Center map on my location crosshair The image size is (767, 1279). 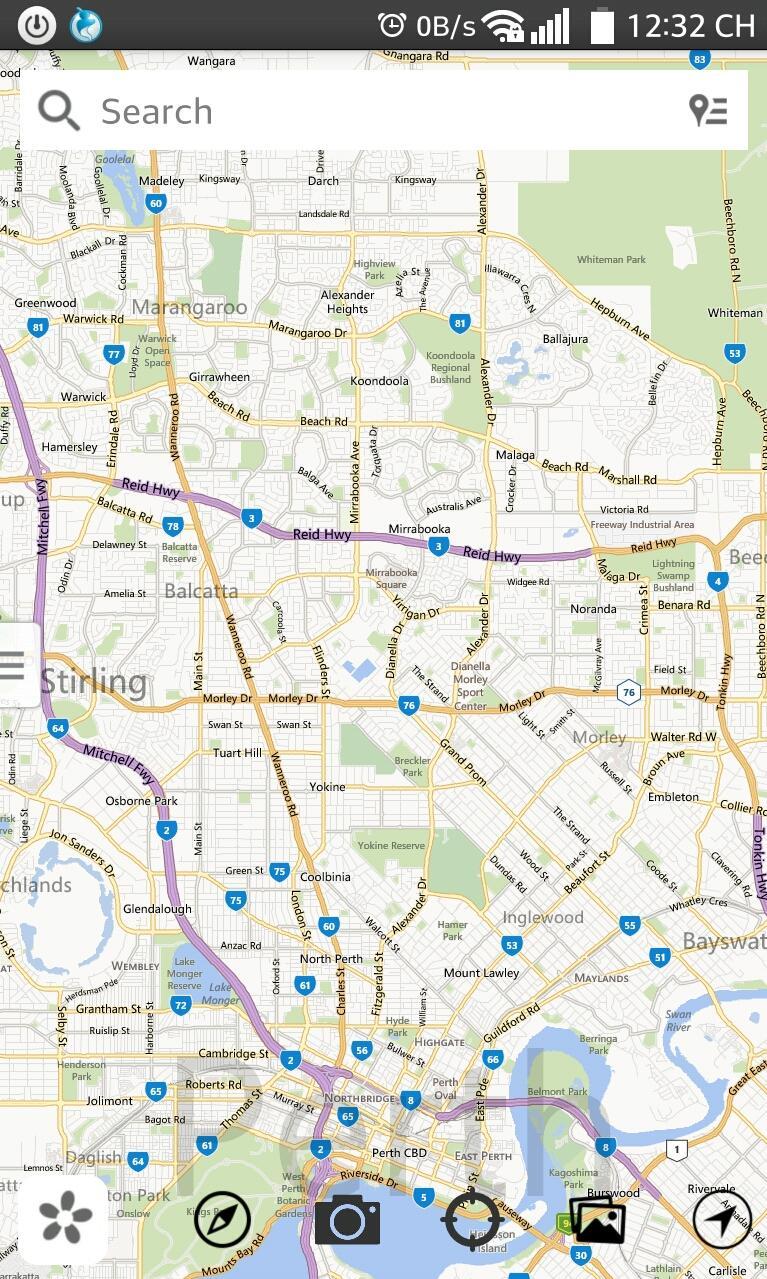tap(472, 1219)
